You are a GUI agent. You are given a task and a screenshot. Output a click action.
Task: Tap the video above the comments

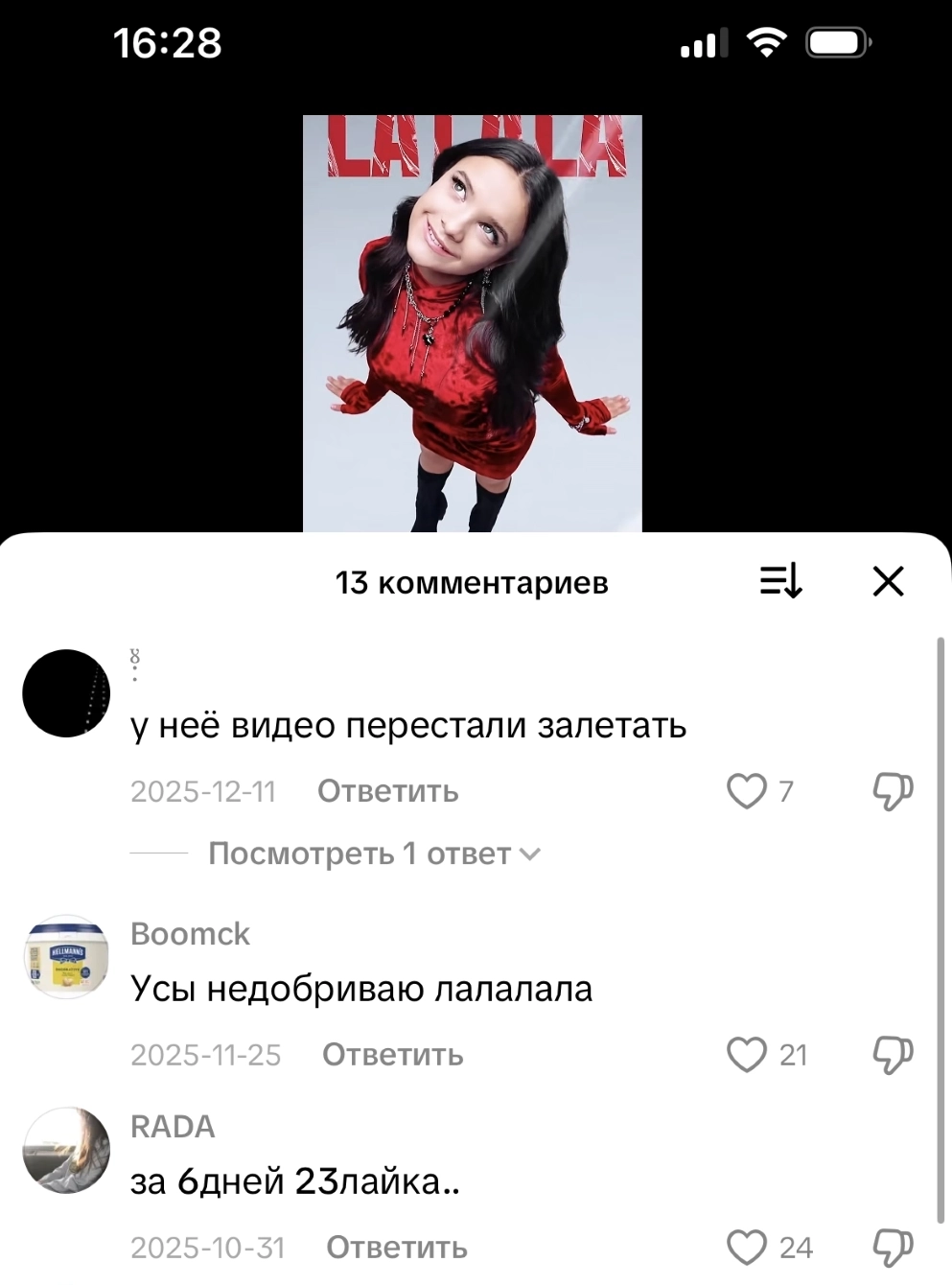point(472,323)
